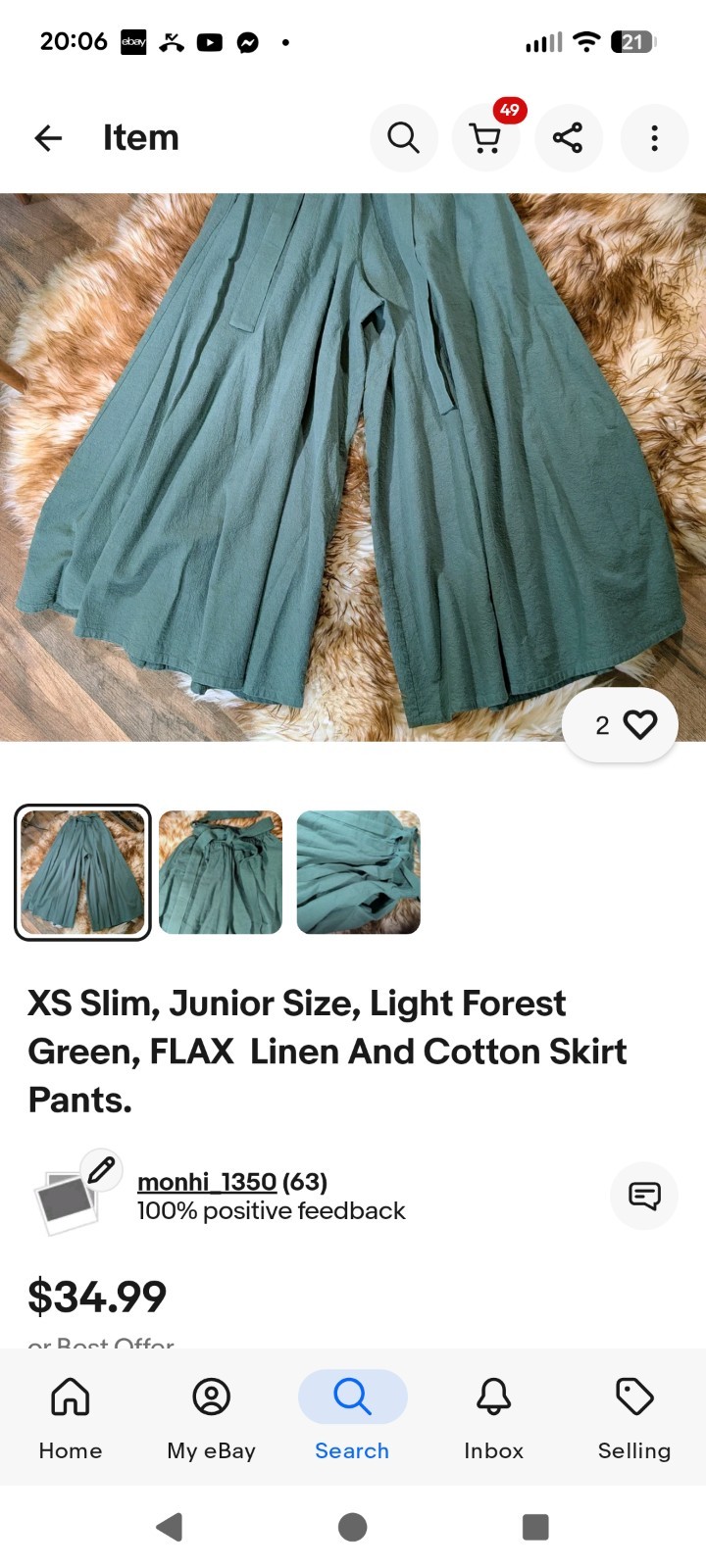Add item to watchlist via heart
Screen dimensions: 706x1568
(x=639, y=725)
